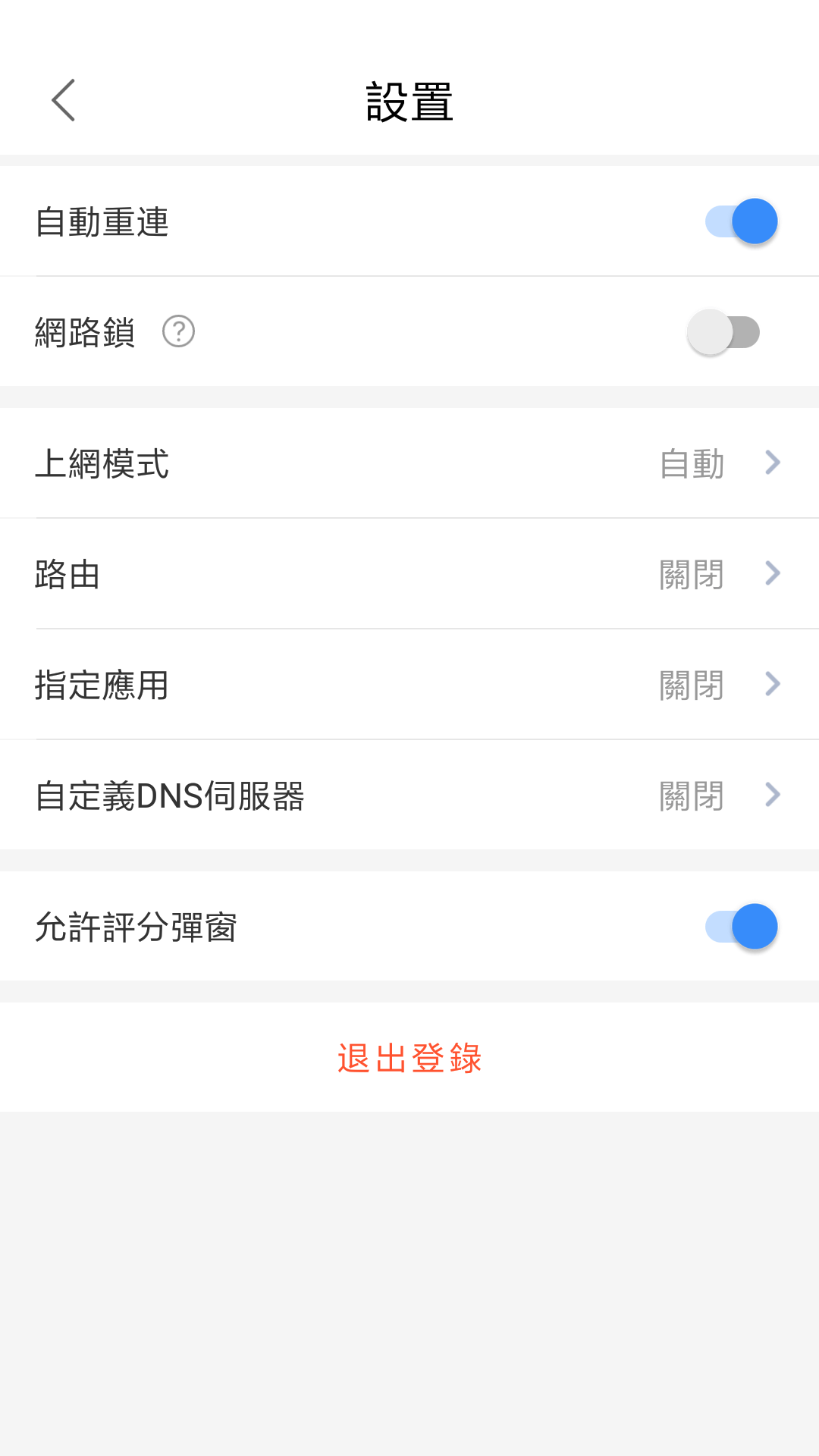The image size is (819, 1456).
Task: Tap 退出登錄 to log out
Action: coord(409,1058)
